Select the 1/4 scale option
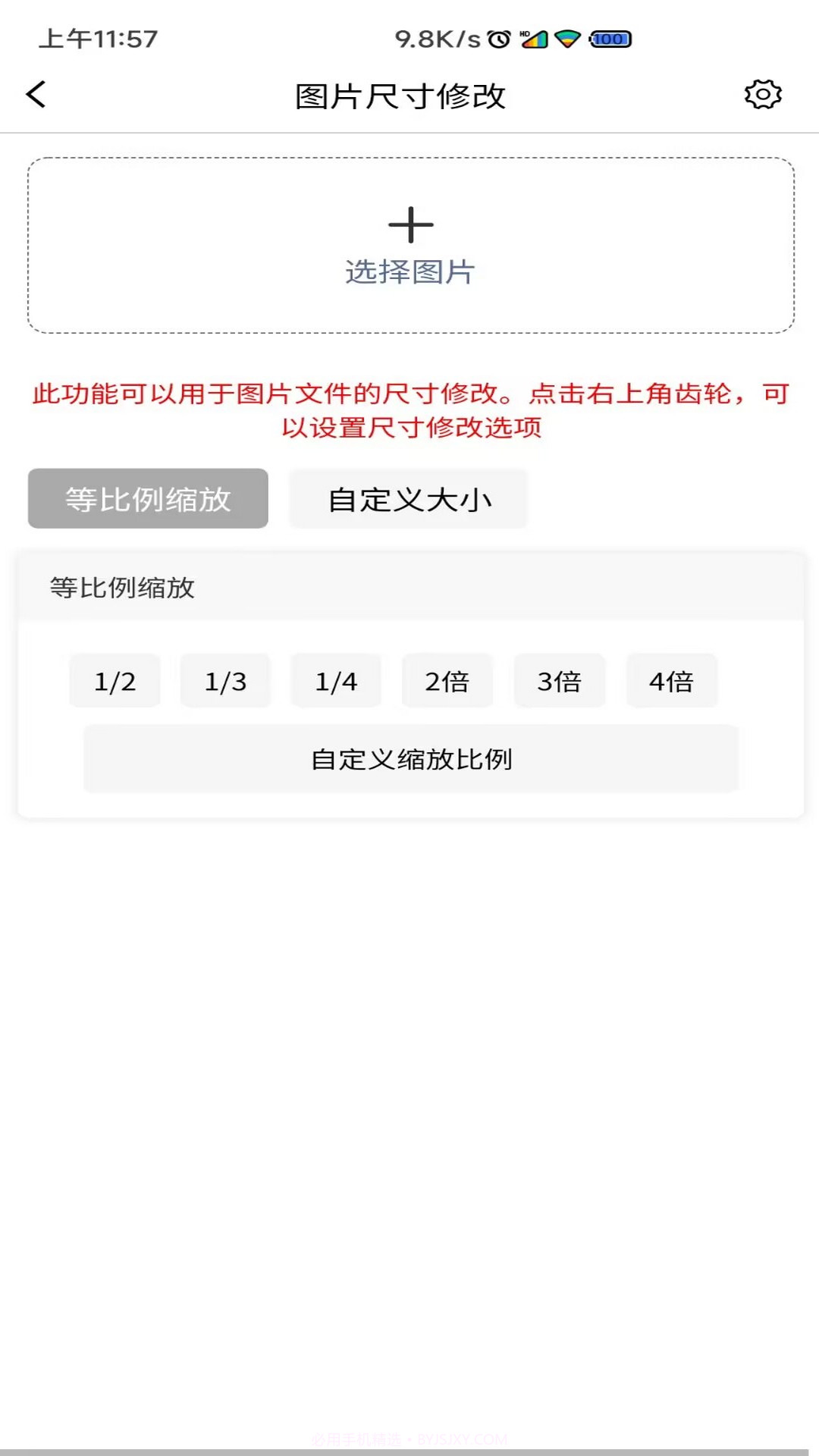Screen dimensions: 819x1456 tap(336, 682)
